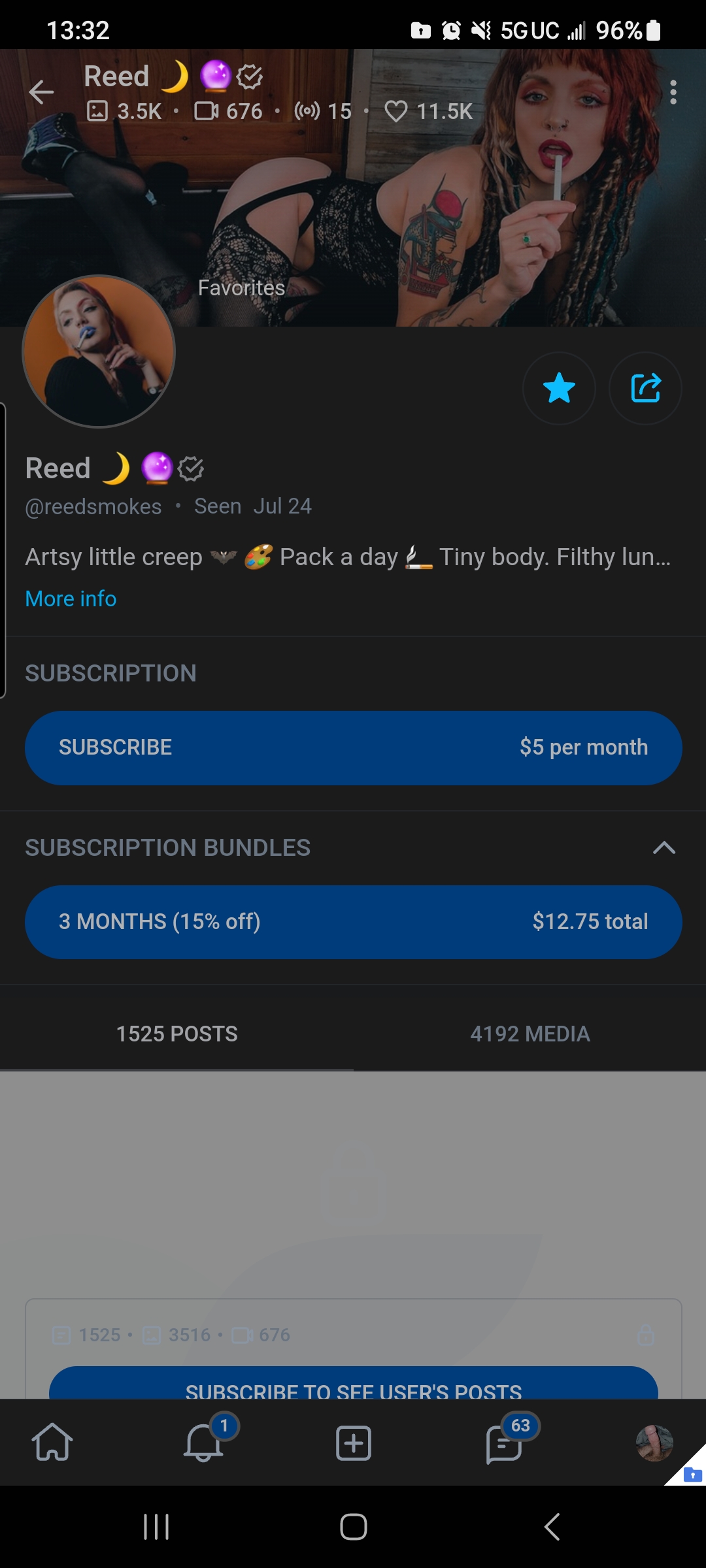Open messages with 63 unread
The image size is (706, 1568).
(503, 1443)
